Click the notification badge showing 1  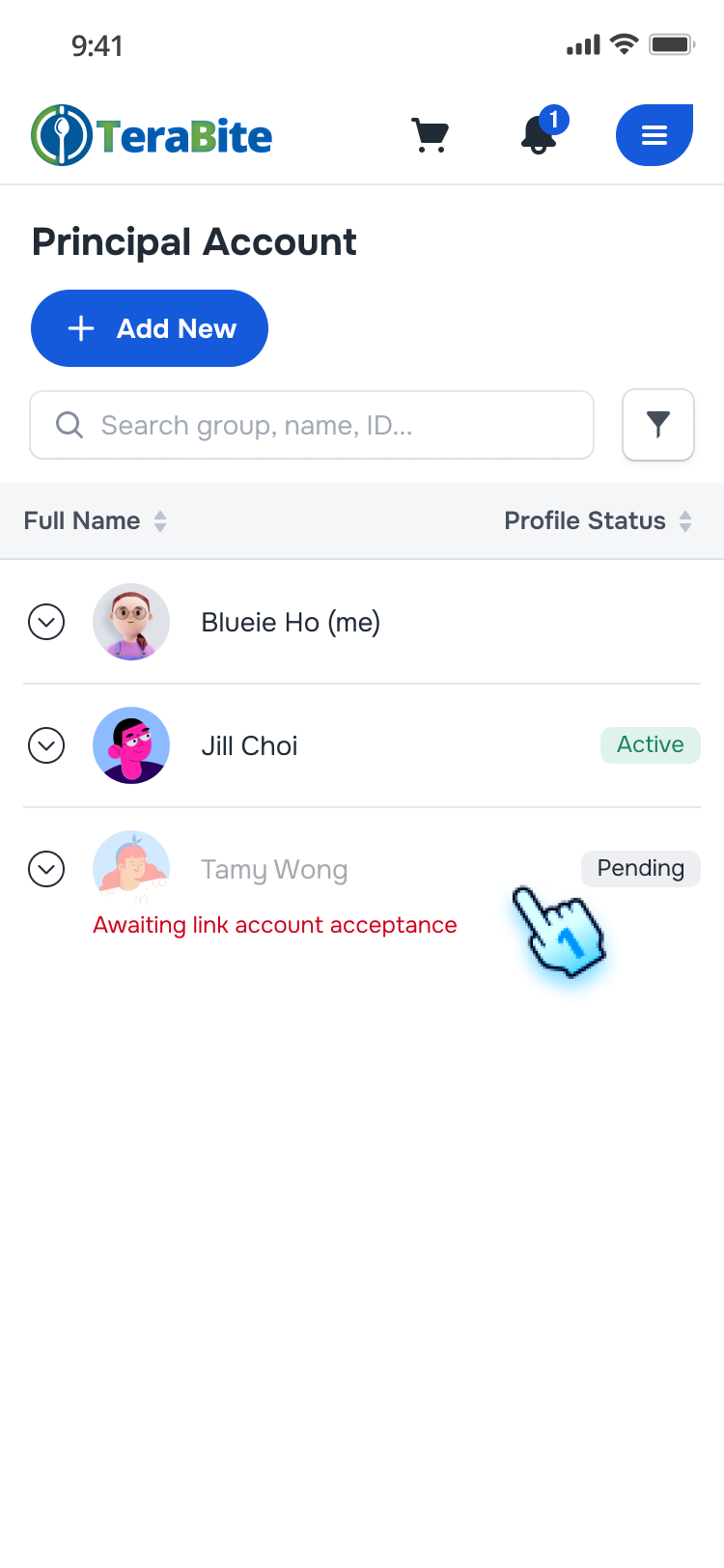(x=557, y=120)
